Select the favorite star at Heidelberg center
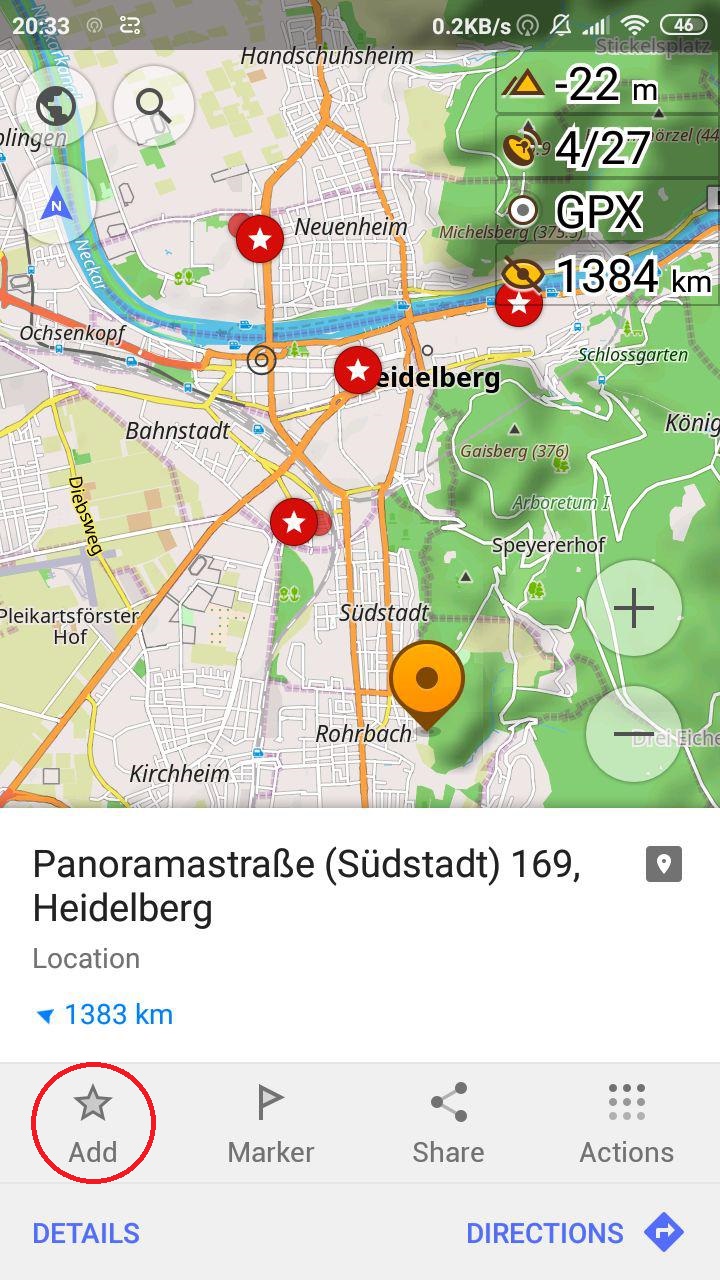 (x=357, y=371)
